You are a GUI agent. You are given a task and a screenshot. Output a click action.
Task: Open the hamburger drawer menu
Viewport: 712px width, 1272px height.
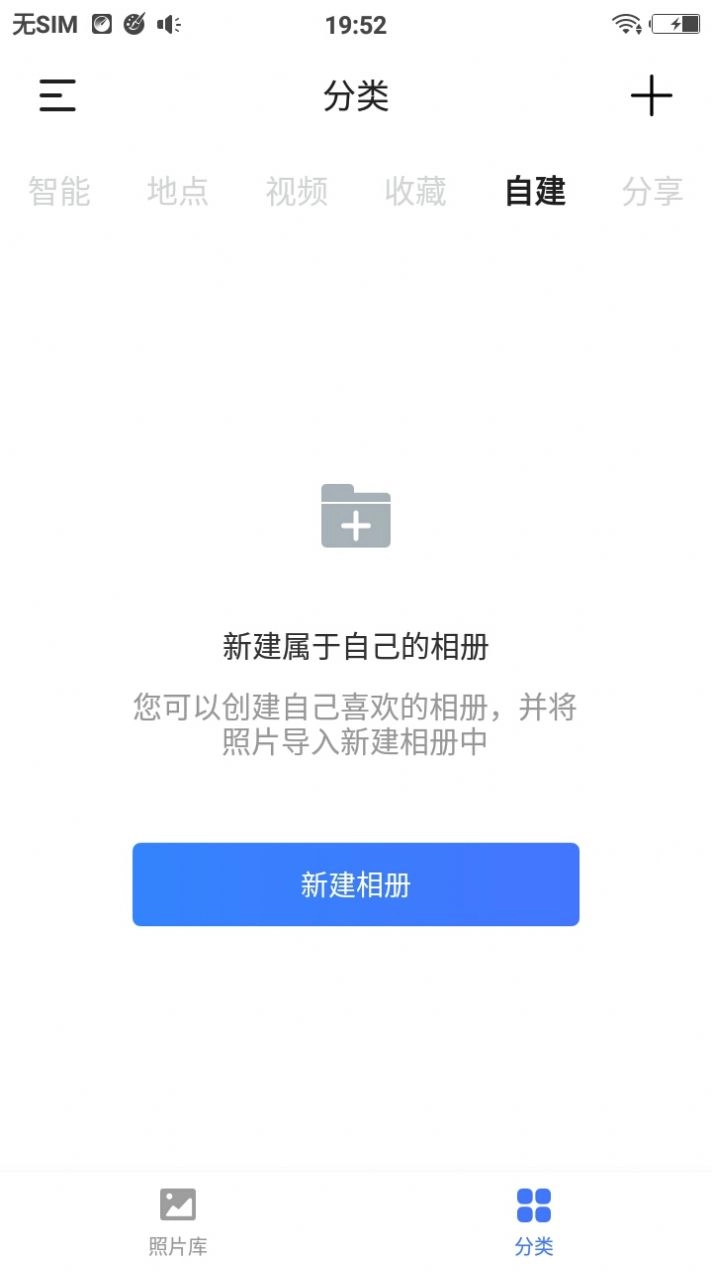pyautogui.click(x=57, y=96)
